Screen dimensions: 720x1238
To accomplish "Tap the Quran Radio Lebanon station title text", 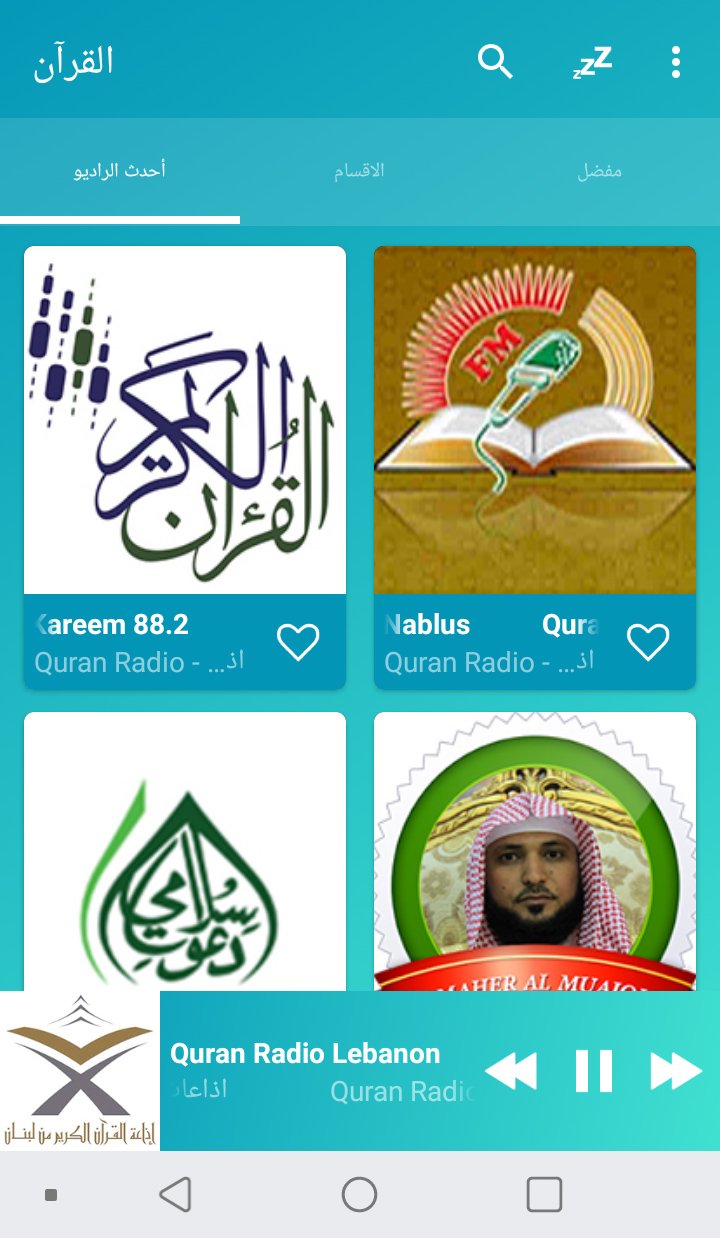I will [305, 1052].
